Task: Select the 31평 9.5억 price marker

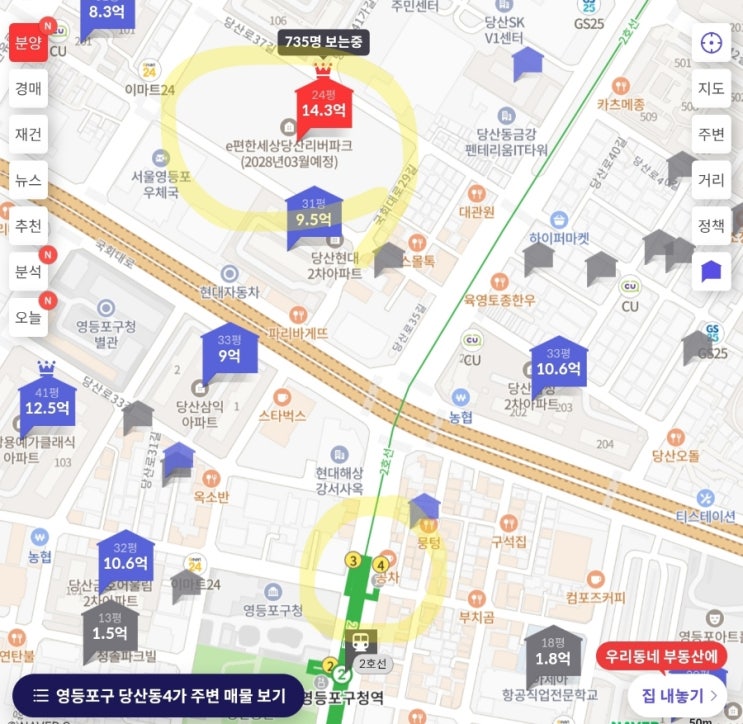Action: (x=314, y=214)
